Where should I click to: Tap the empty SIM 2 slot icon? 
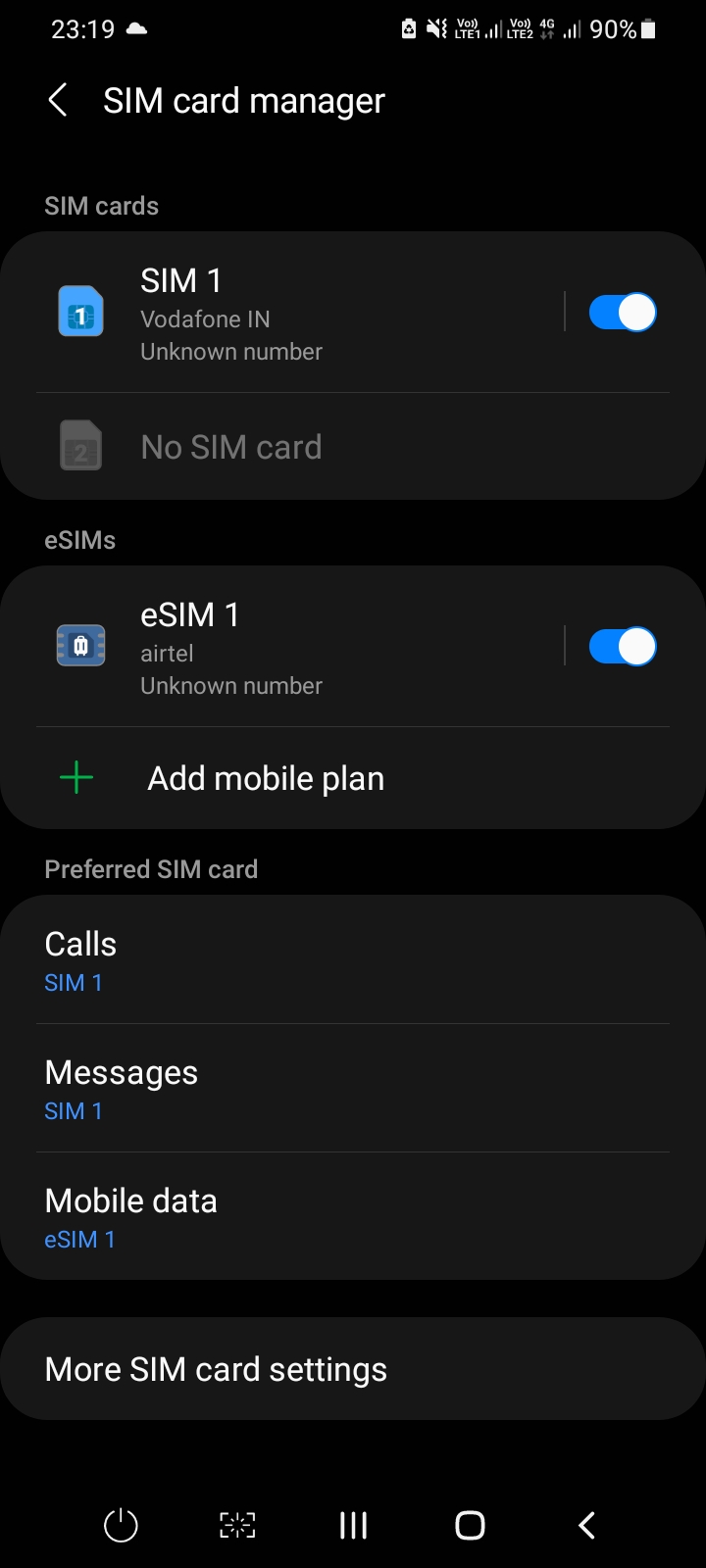(80, 446)
